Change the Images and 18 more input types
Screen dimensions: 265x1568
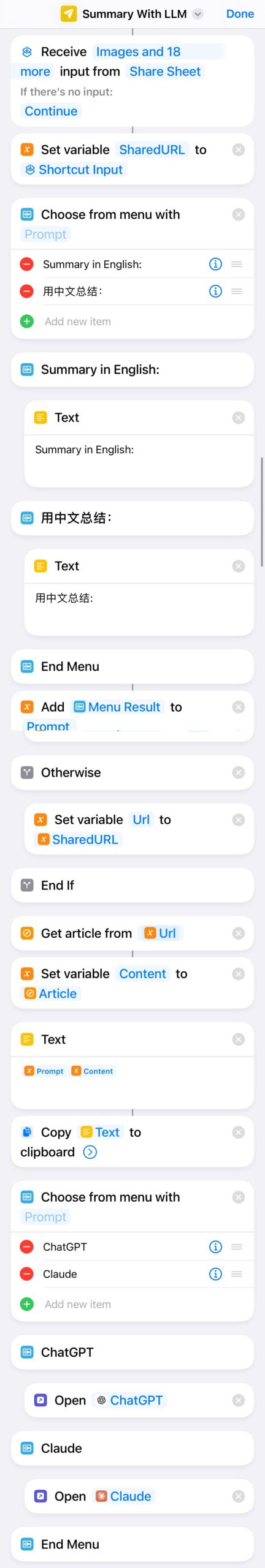[x=101, y=61]
